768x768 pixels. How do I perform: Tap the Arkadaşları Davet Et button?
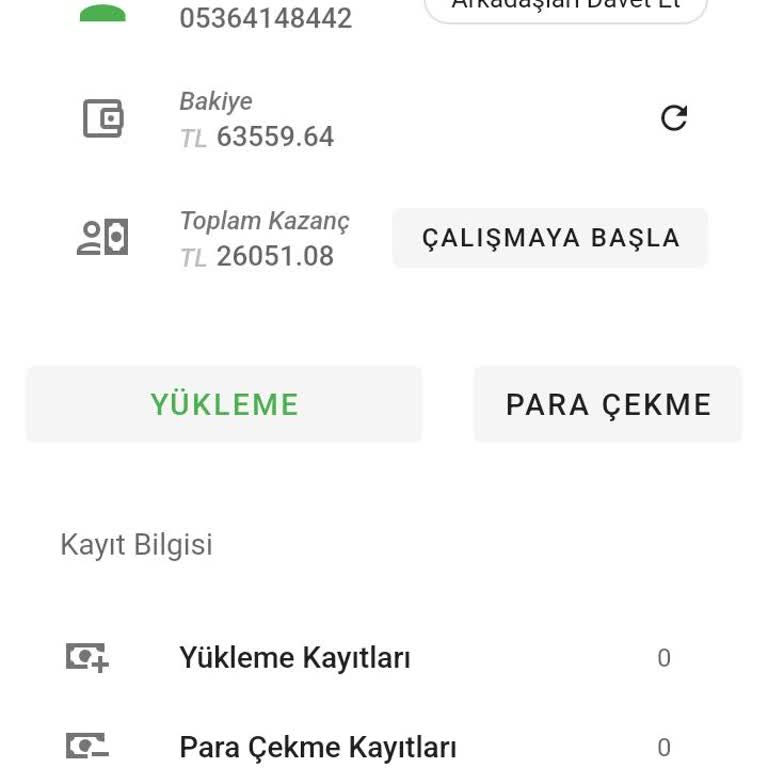pos(566,8)
